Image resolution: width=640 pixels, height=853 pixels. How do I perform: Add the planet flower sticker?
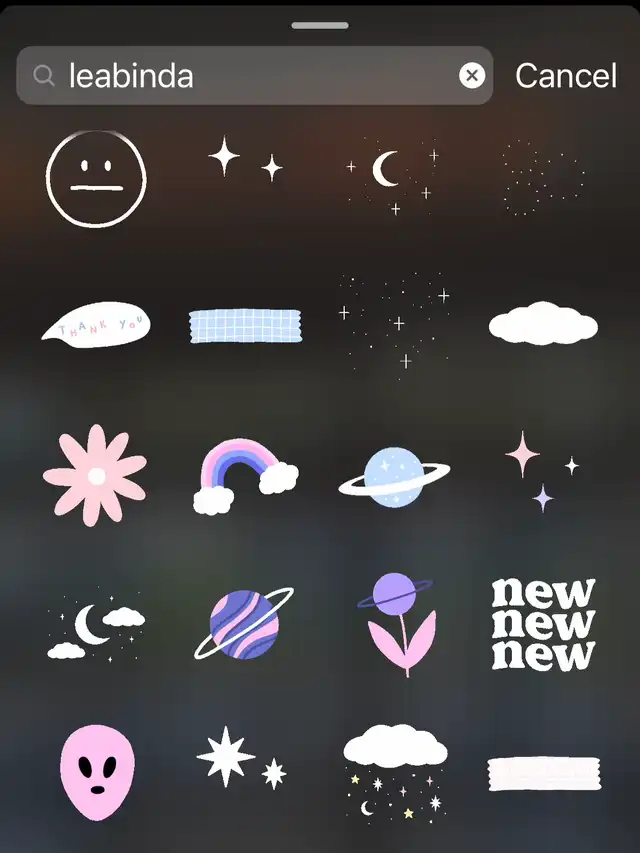tap(397, 622)
